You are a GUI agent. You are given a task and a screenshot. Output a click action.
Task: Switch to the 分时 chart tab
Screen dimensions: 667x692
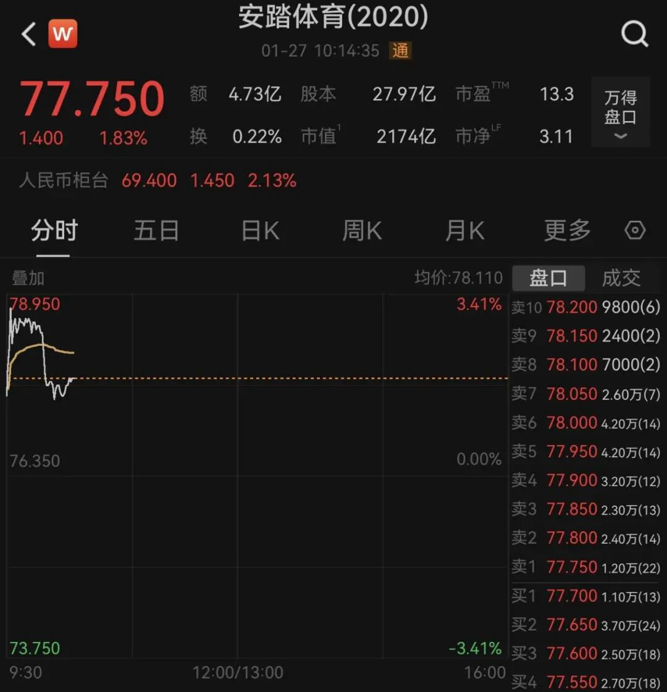(x=54, y=231)
